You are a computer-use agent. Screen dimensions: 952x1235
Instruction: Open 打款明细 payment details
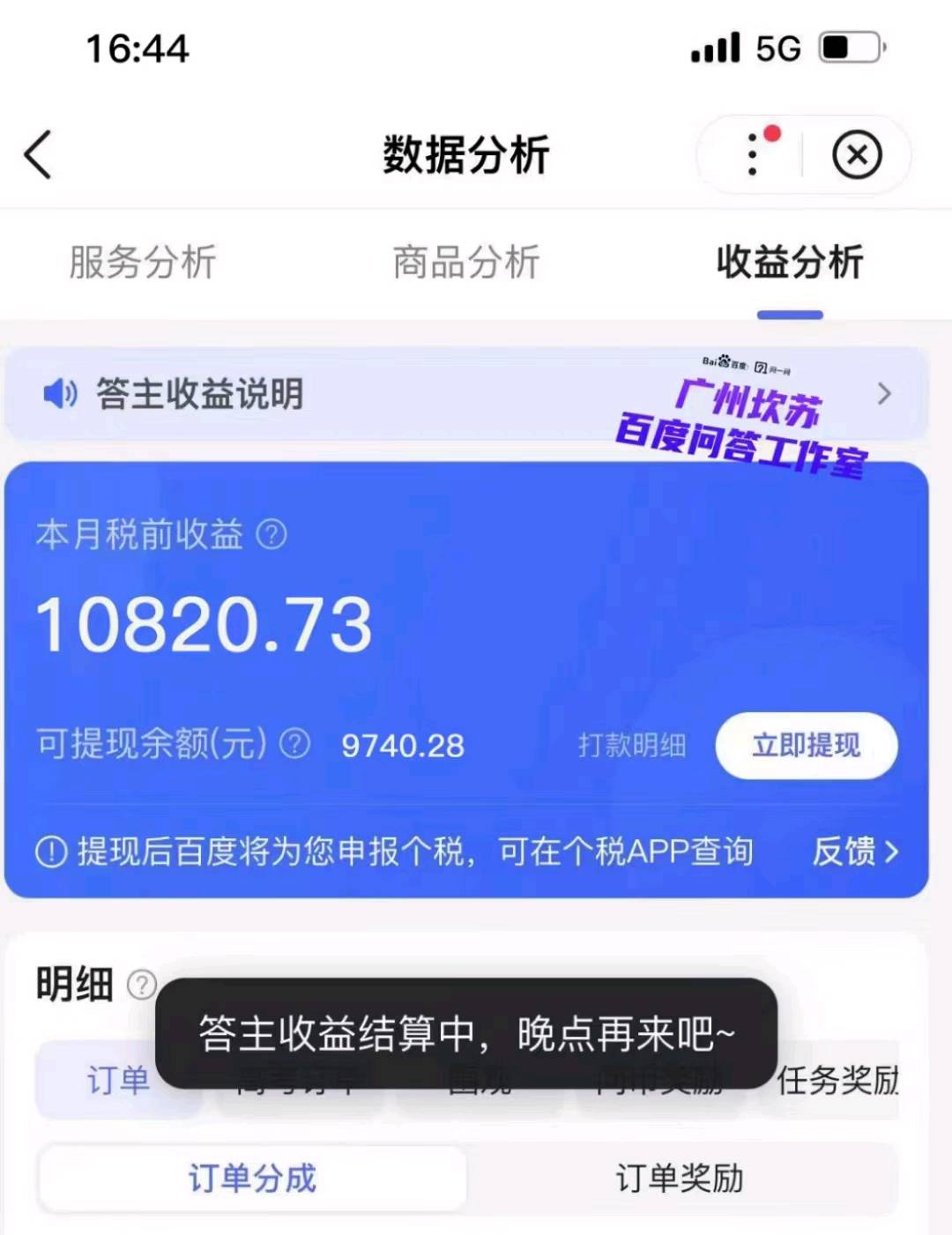(x=632, y=746)
